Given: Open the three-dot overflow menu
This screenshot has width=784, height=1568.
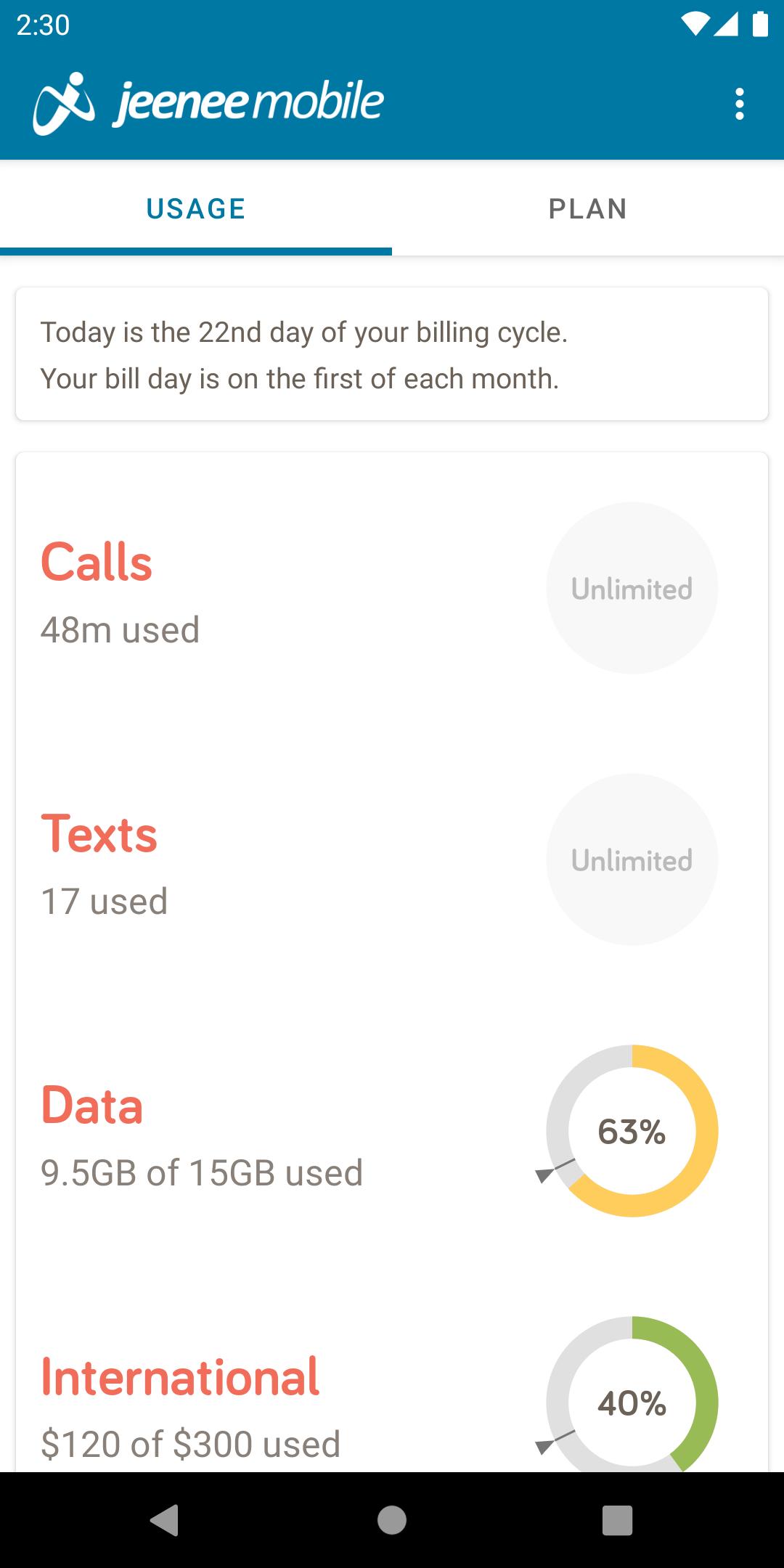Looking at the screenshot, I should (739, 103).
